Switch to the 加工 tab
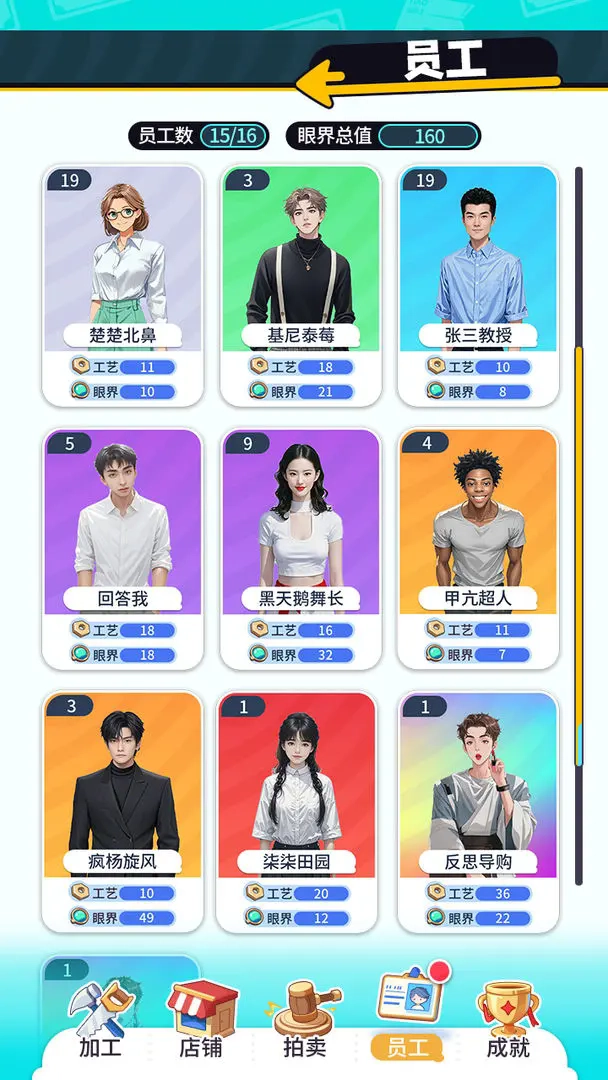 pos(101,1020)
